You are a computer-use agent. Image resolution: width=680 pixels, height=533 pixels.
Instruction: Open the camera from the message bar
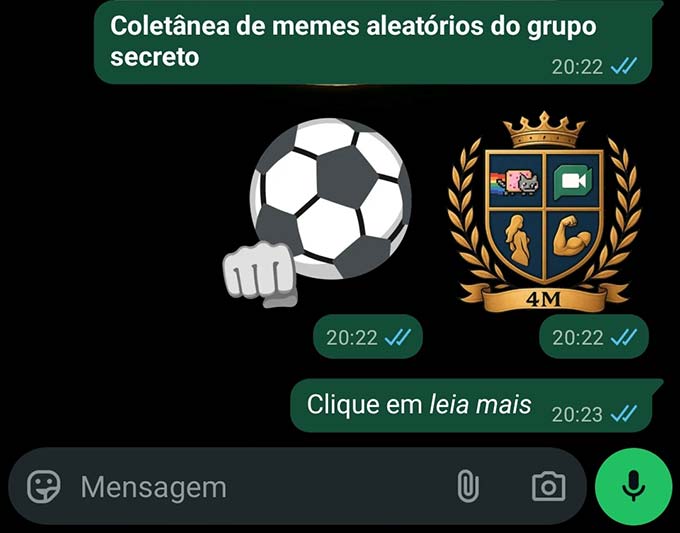(x=548, y=487)
